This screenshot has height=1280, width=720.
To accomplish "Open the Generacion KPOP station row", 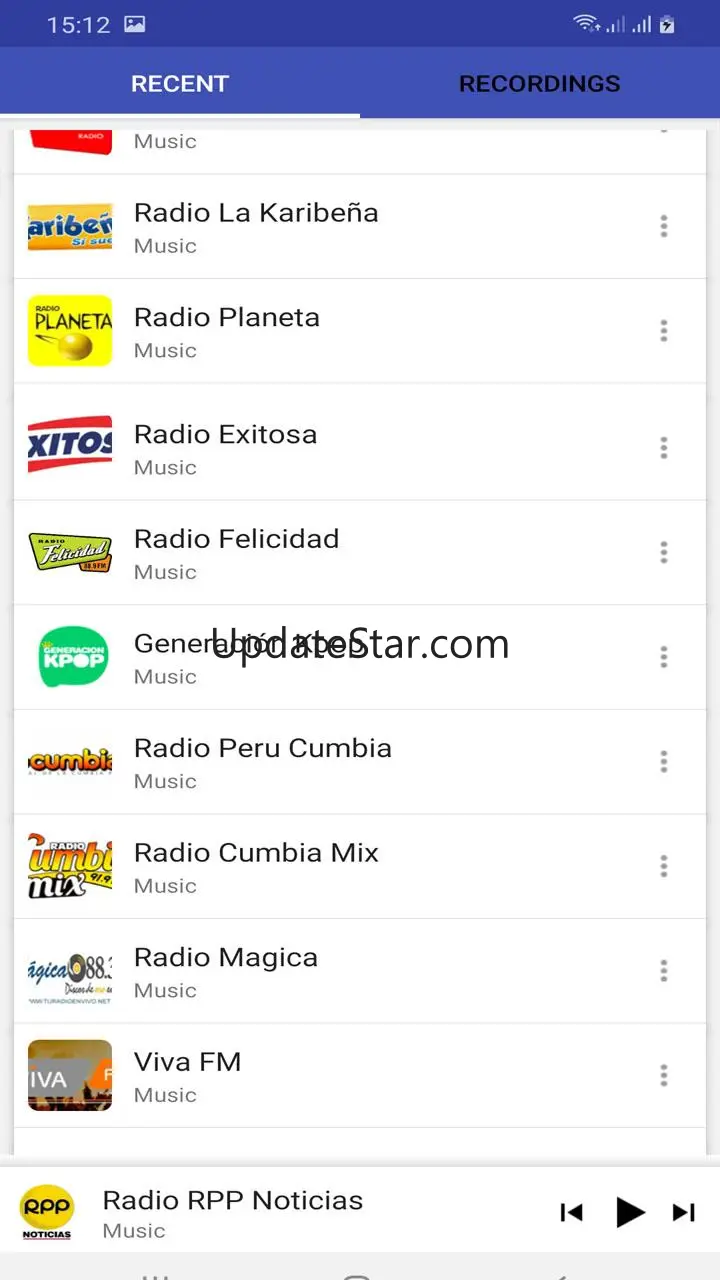I will (250, 657).
